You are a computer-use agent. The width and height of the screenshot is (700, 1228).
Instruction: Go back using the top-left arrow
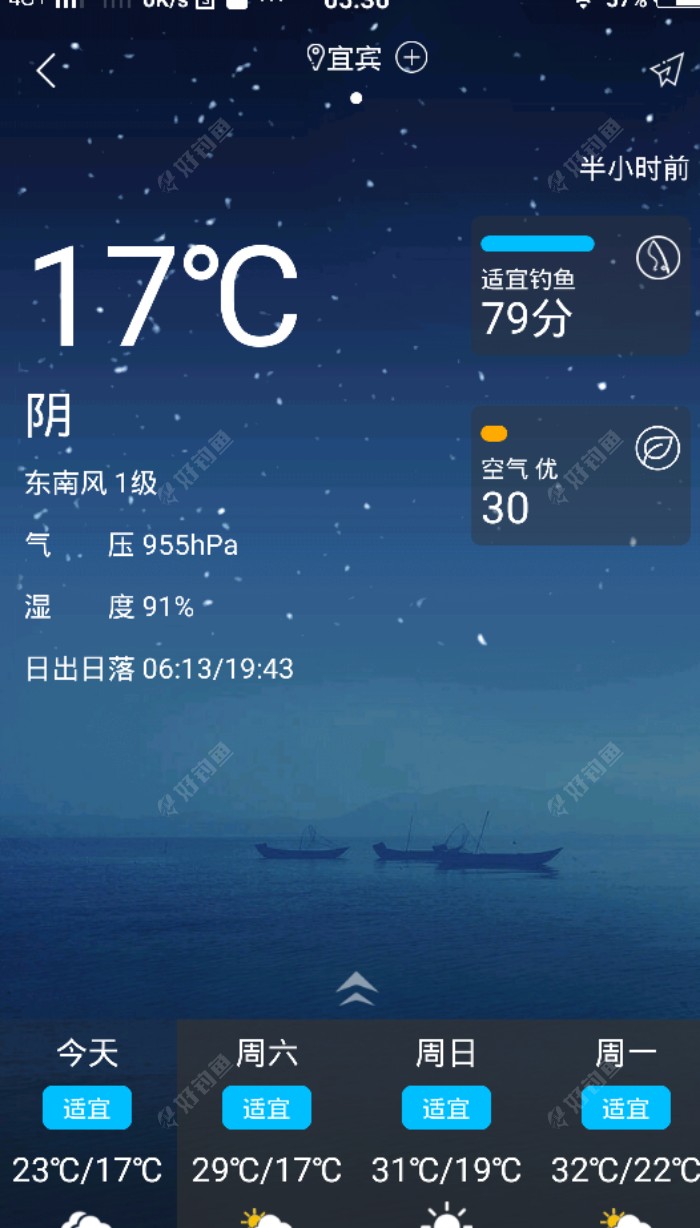(x=46, y=71)
